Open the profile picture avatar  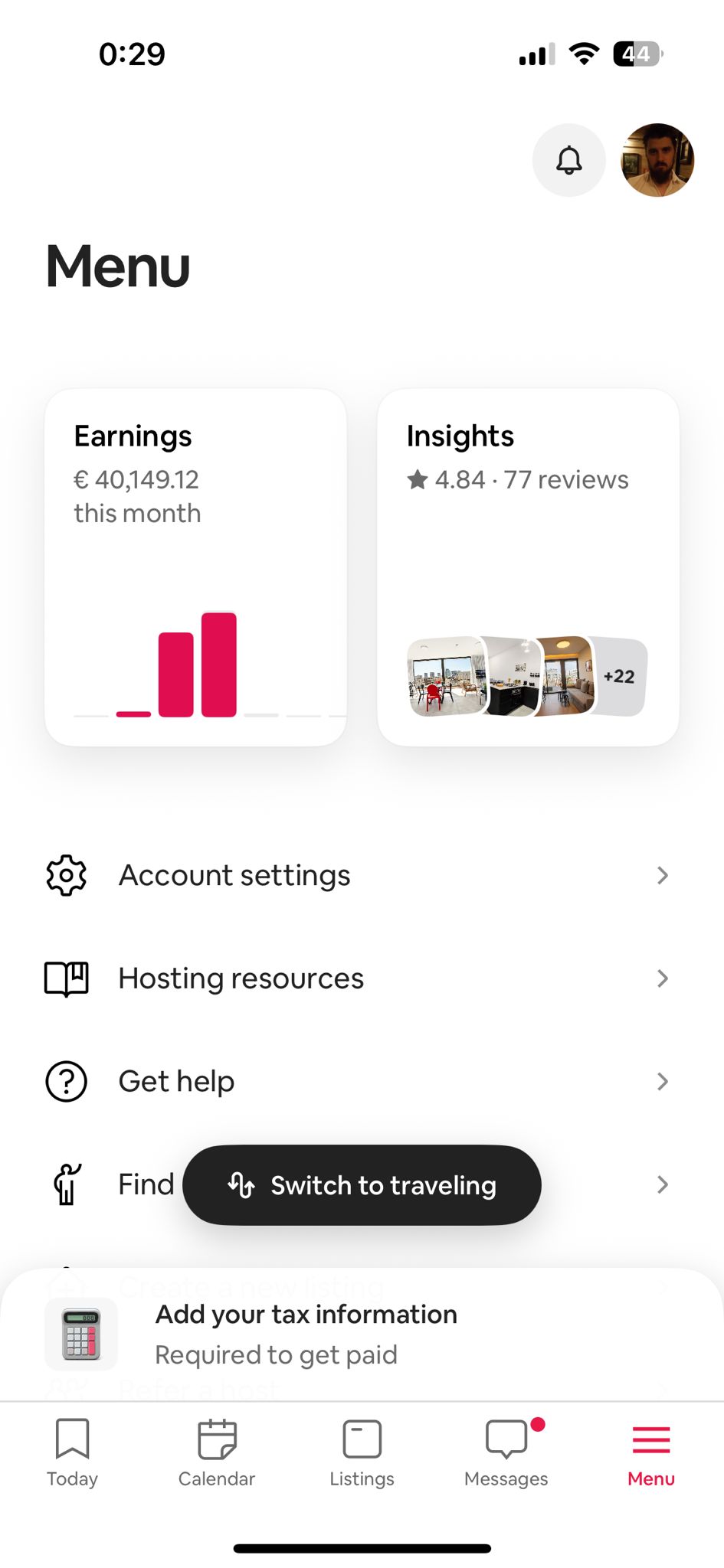pyautogui.click(x=657, y=160)
